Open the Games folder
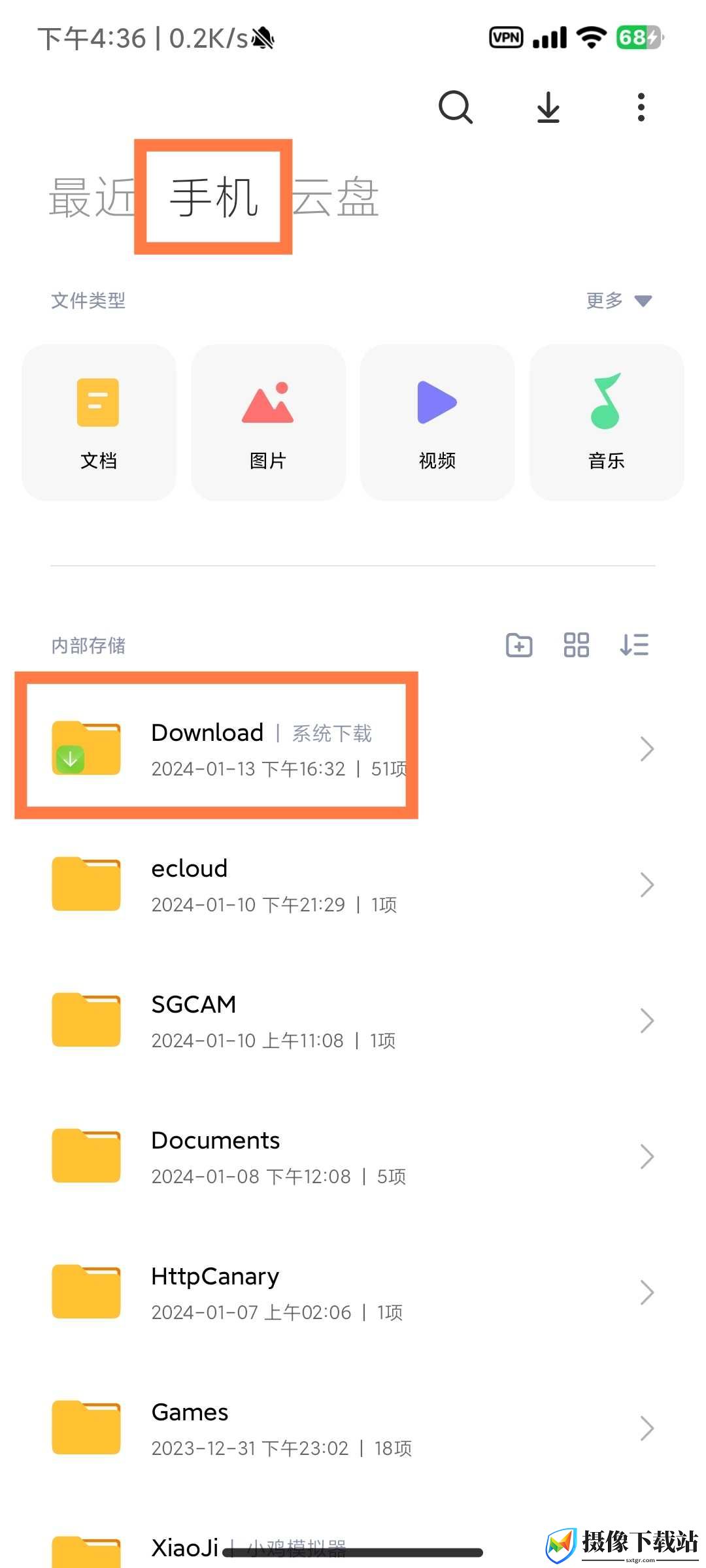This screenshot has height=1568, width=706. click(x=353, y=1428)
